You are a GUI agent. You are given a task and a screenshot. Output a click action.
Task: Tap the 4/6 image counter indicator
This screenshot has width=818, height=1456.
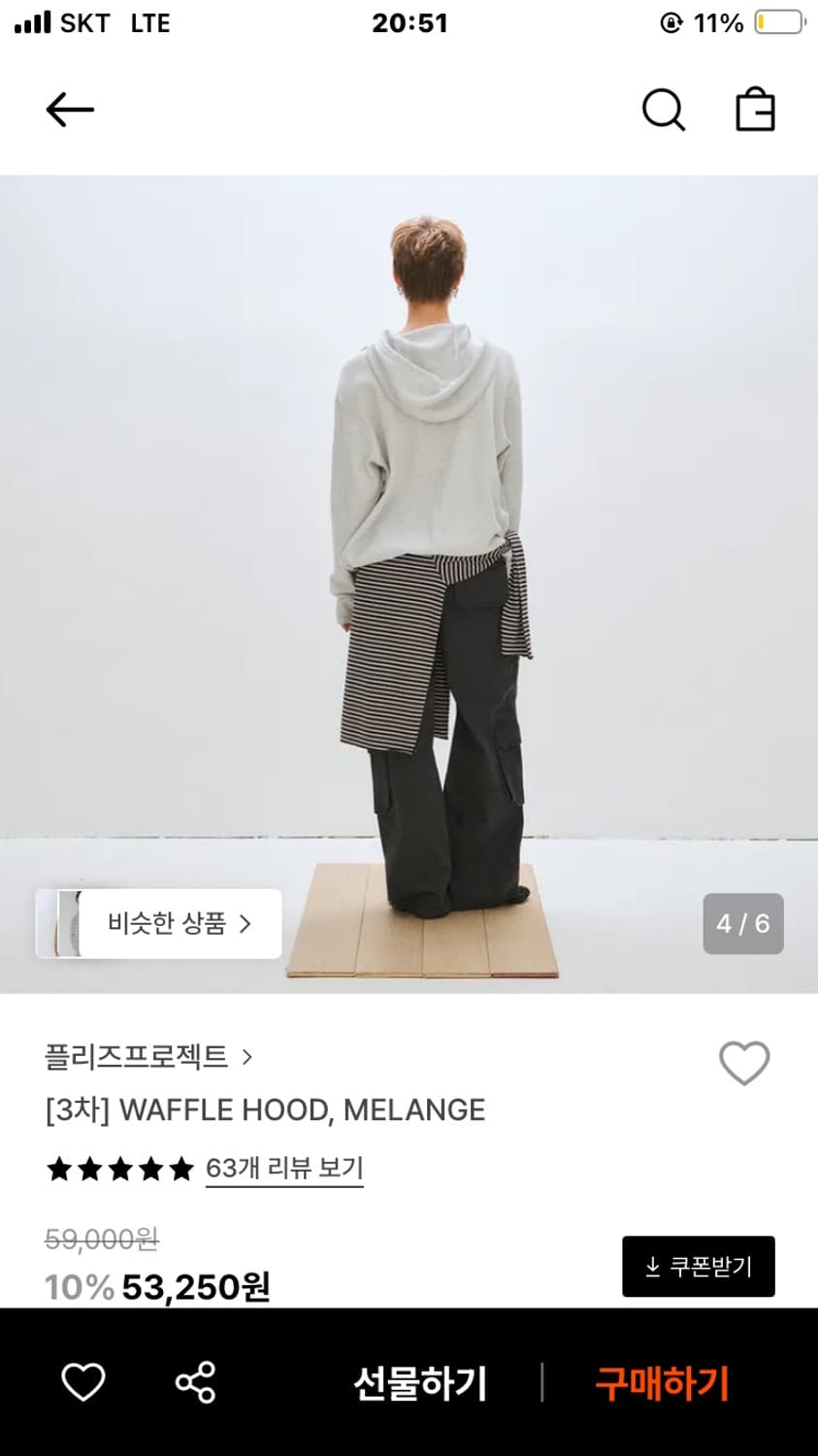click(x=742, y=923)
